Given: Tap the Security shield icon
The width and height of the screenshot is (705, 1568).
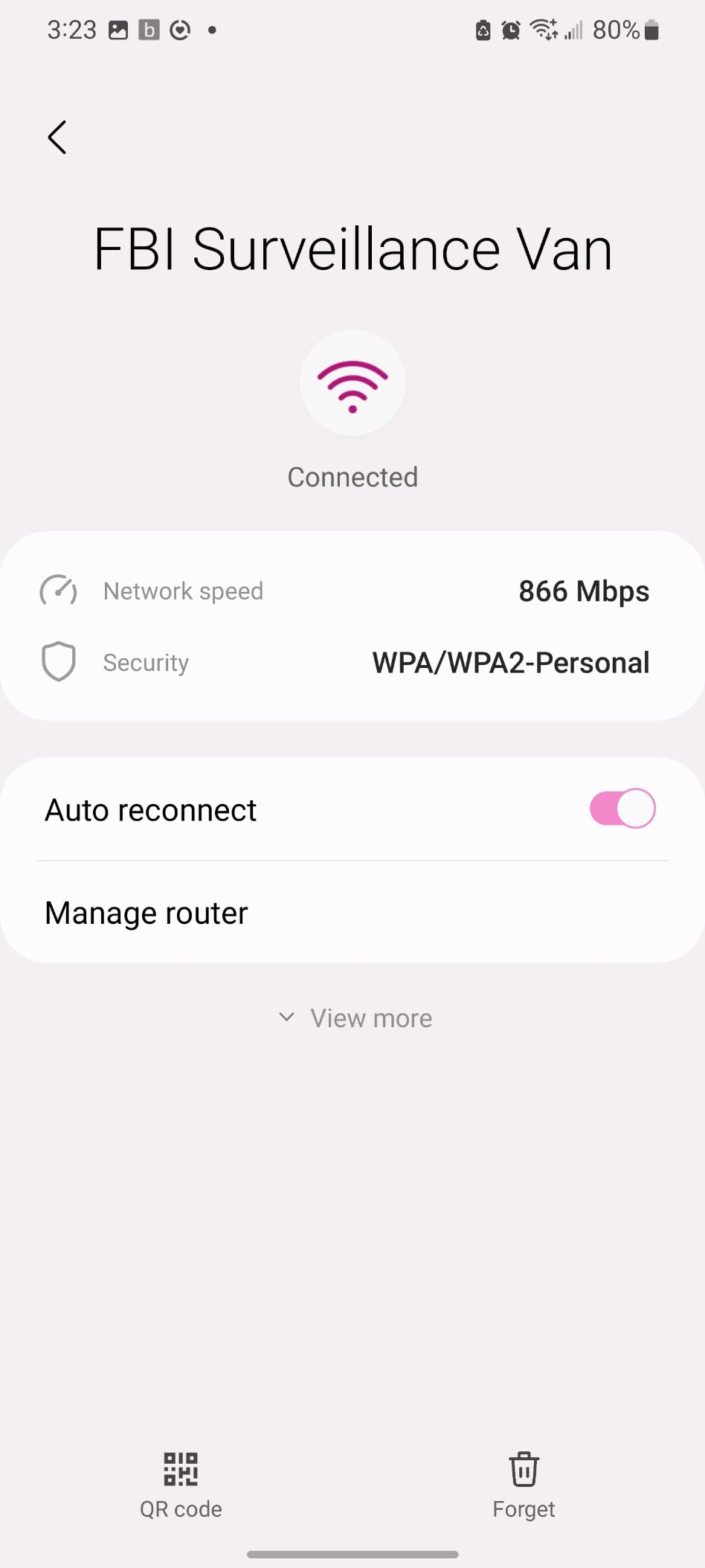Looking at the screenshot, I should pyautogui.click(x=59, y=661).
